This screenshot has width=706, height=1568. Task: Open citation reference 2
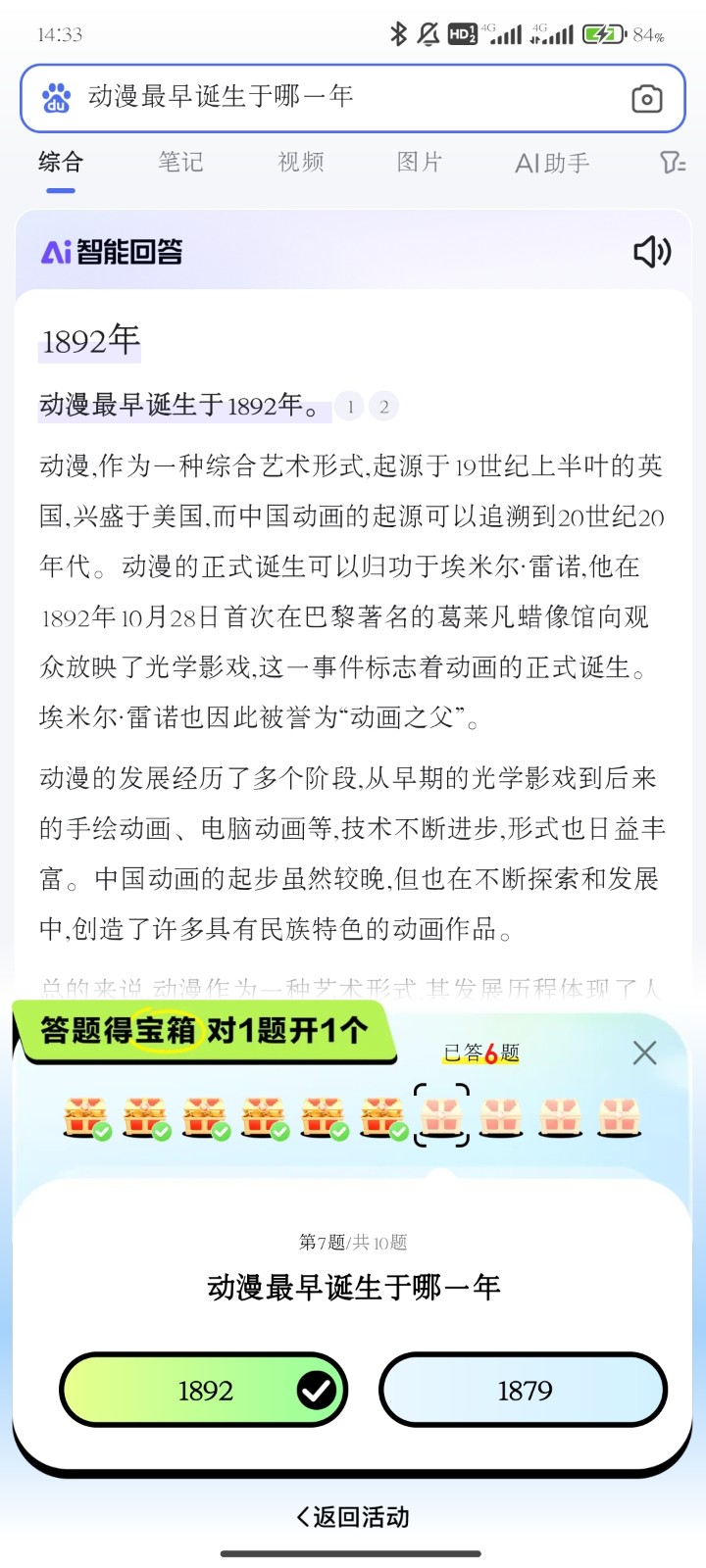click(384, 406)
